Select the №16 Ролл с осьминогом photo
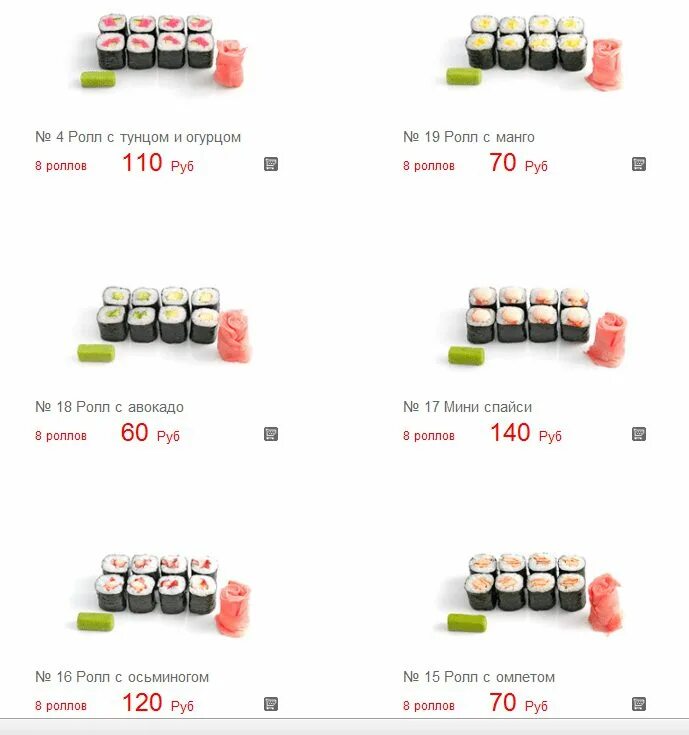689x735 pixels. (x=165, y=590)
